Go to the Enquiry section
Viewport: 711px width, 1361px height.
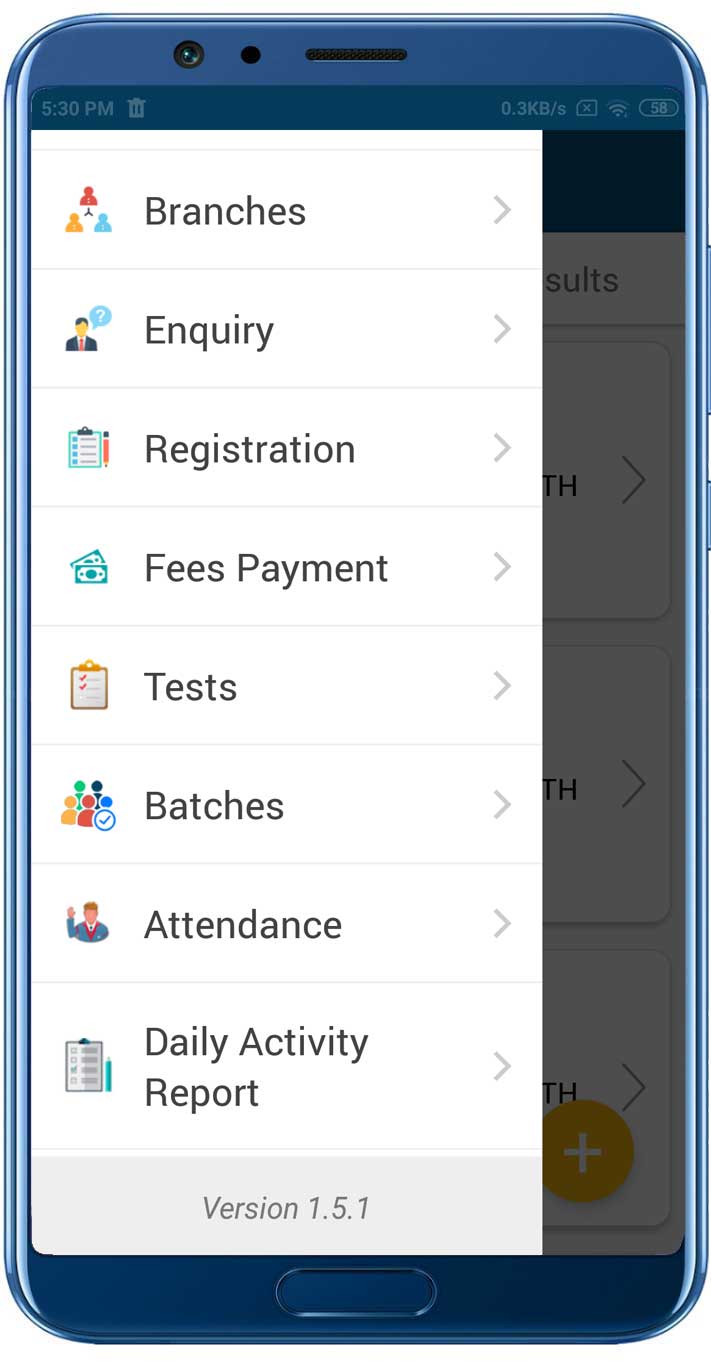(286, 330)
